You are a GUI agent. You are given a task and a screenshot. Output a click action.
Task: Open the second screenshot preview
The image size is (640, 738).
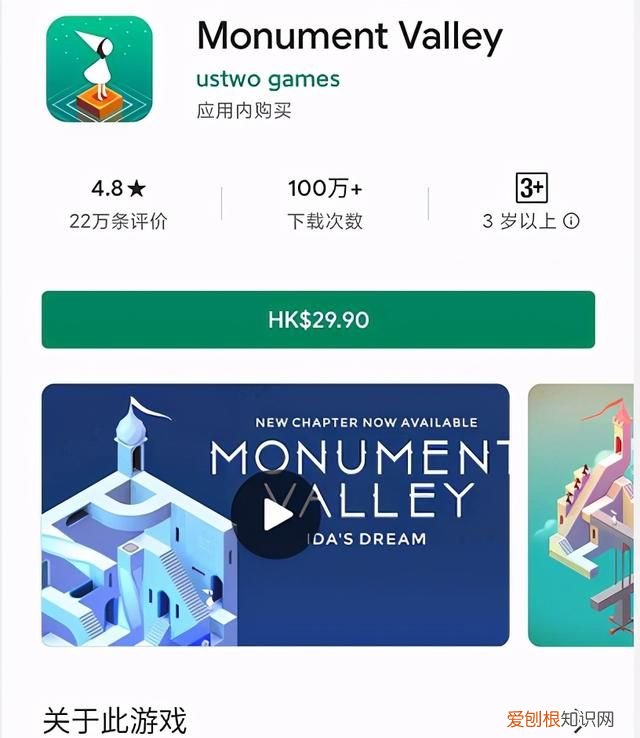point(584,515)
